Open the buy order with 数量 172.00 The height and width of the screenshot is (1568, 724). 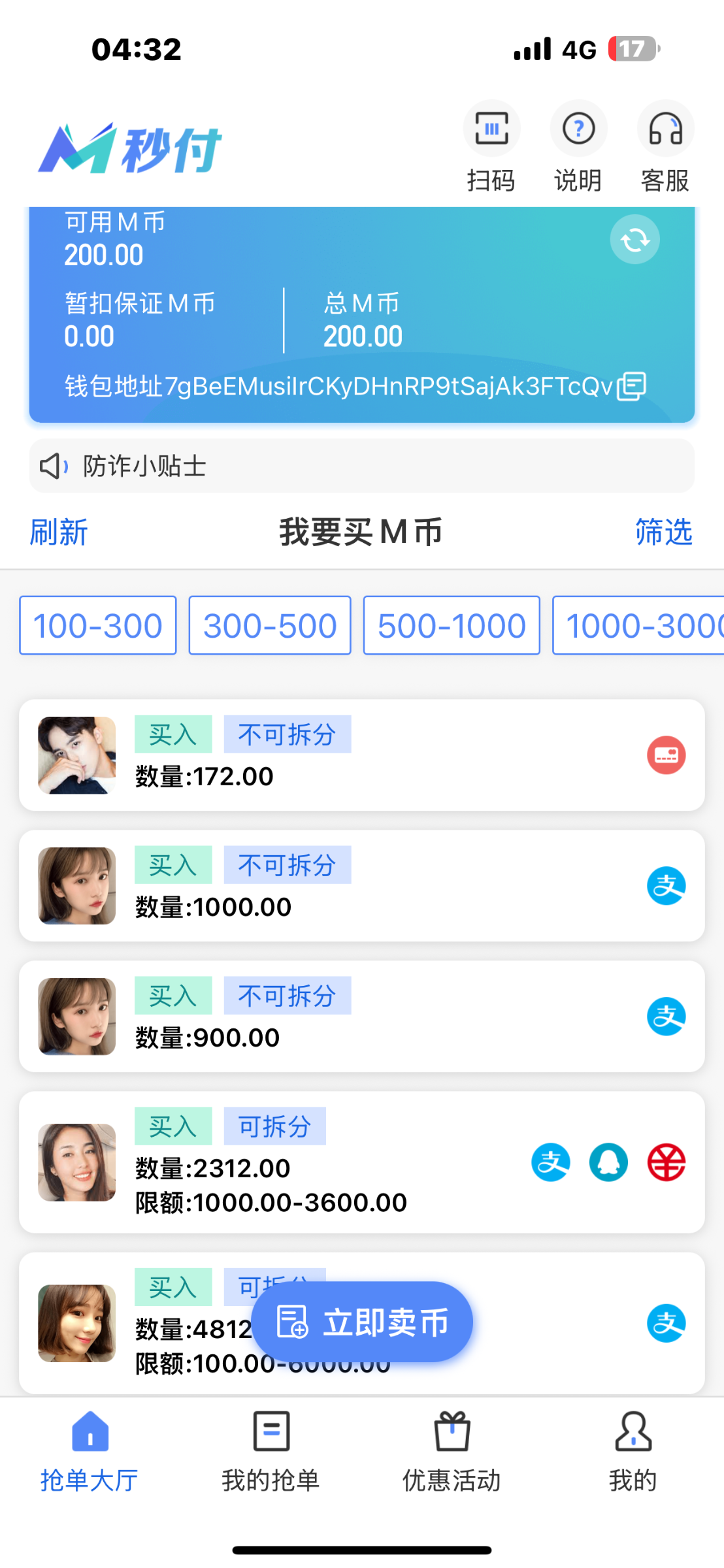361,755
